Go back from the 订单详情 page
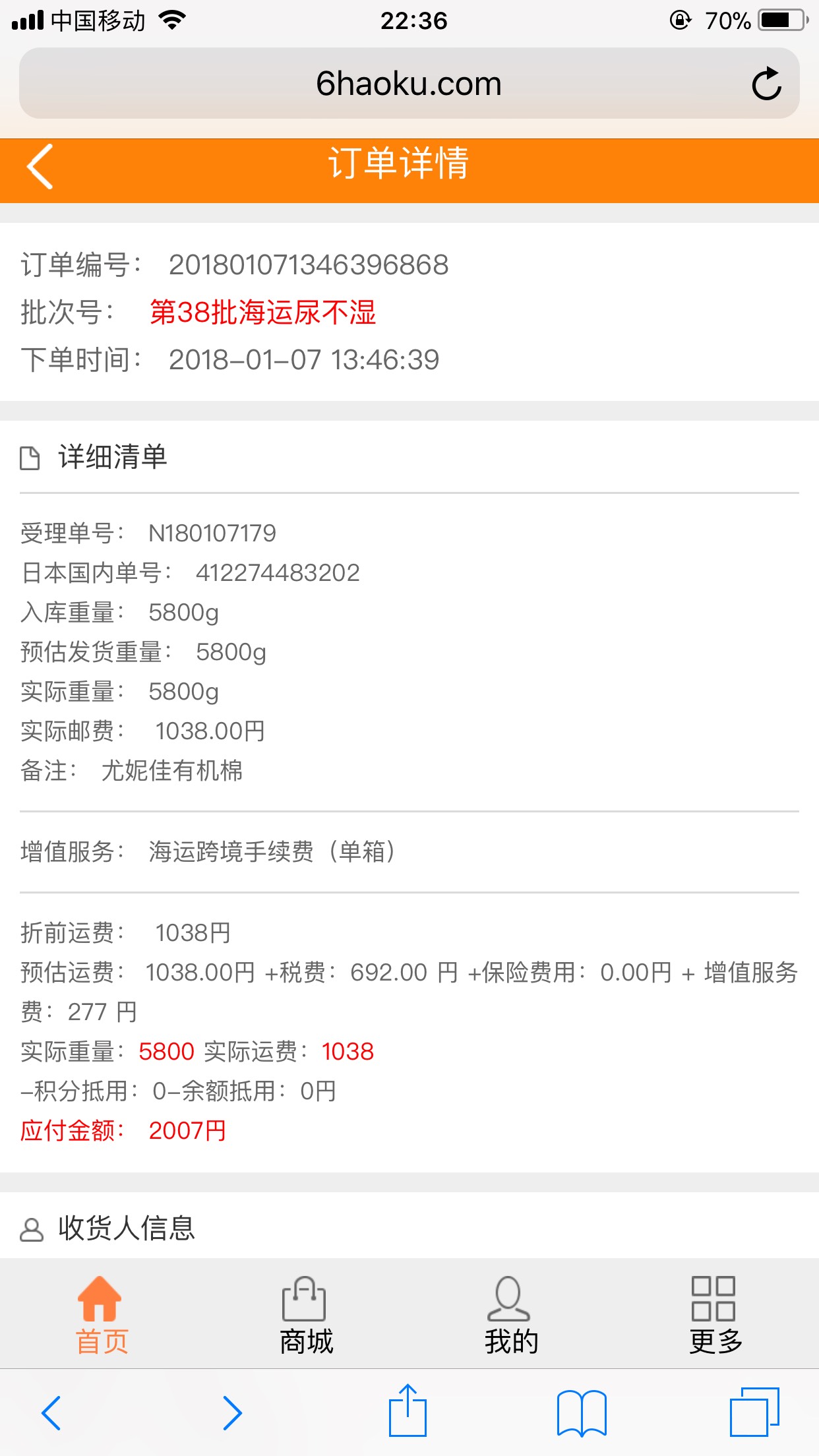This screenshot has width=819, height=1456. pyautogui.click(x=40, y=166)
